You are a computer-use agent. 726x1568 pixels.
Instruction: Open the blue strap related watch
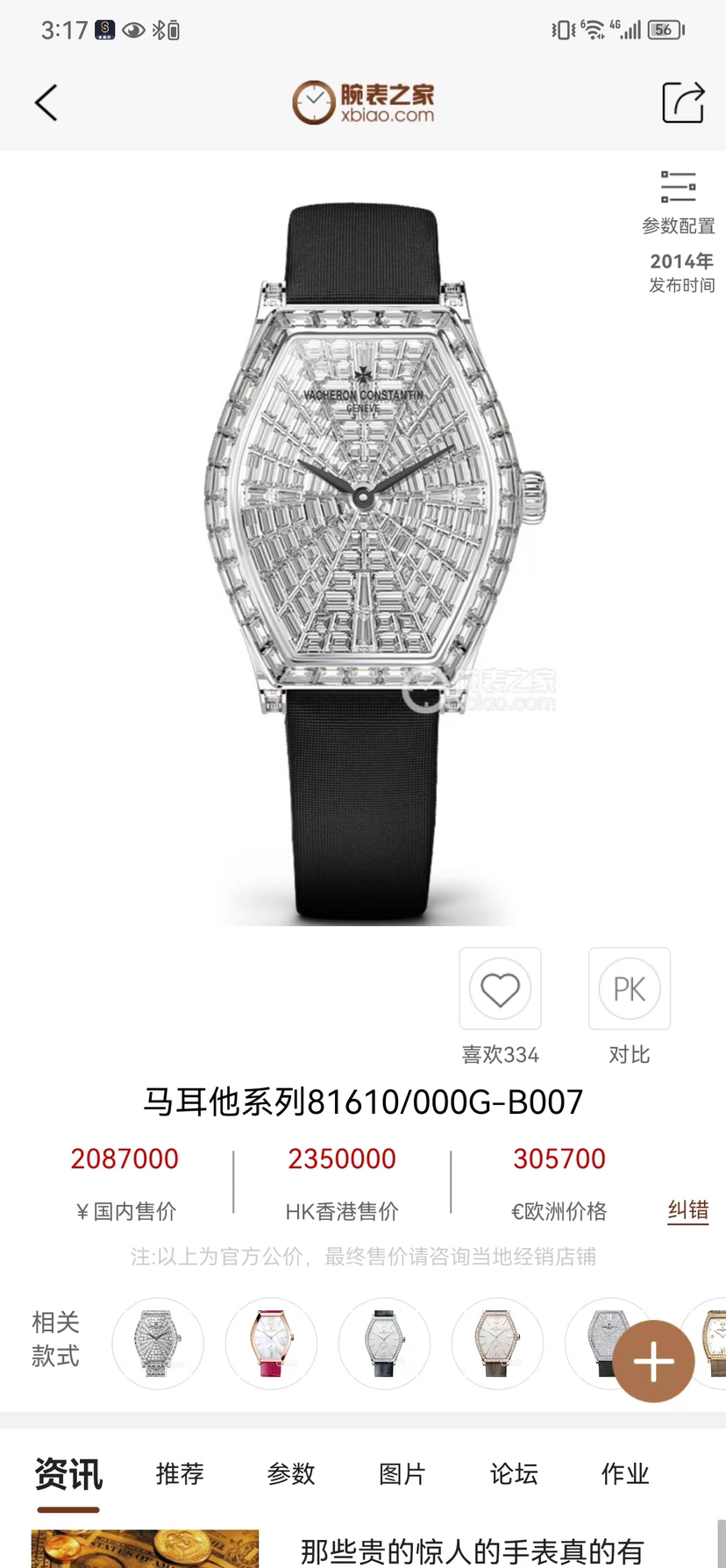[384, 1343]
